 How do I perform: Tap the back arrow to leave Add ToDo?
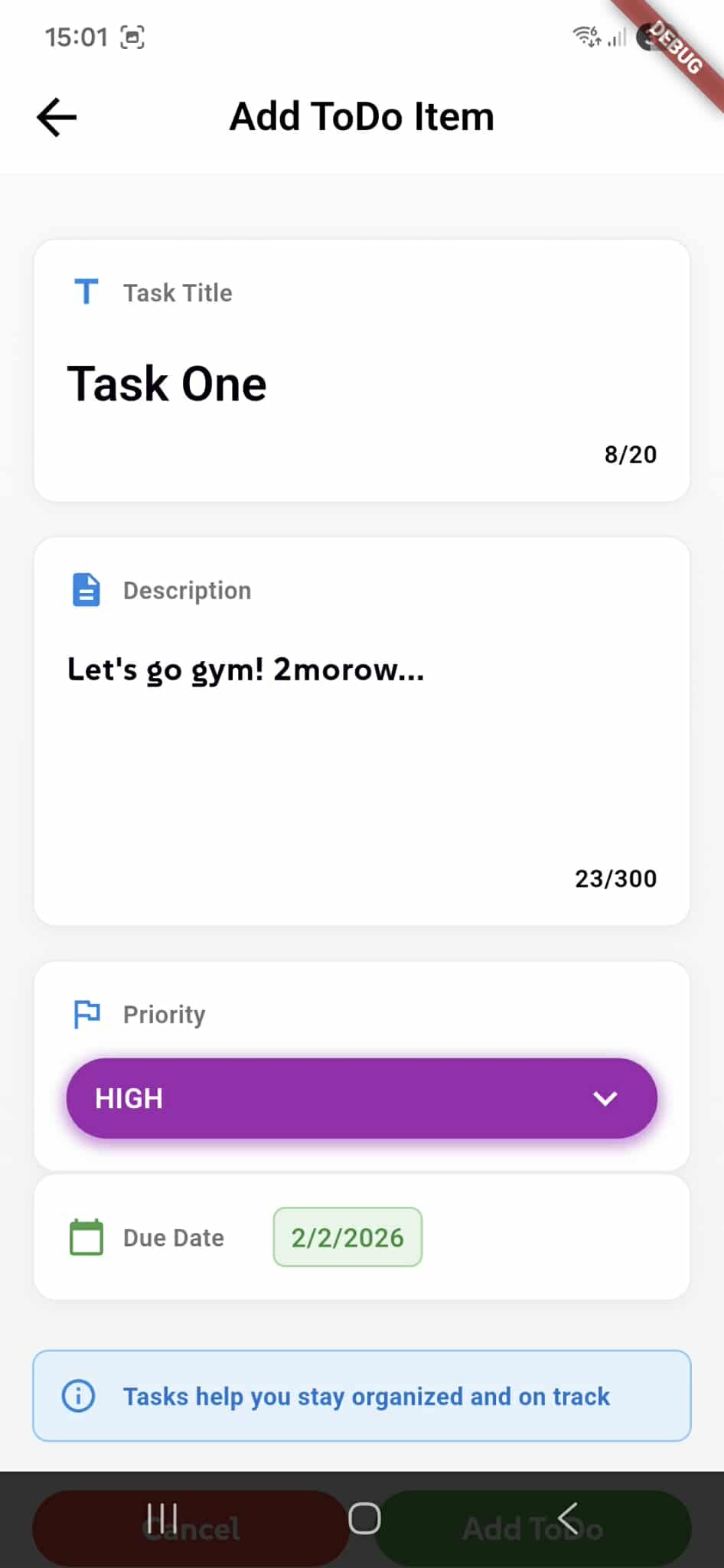(55, 116)
